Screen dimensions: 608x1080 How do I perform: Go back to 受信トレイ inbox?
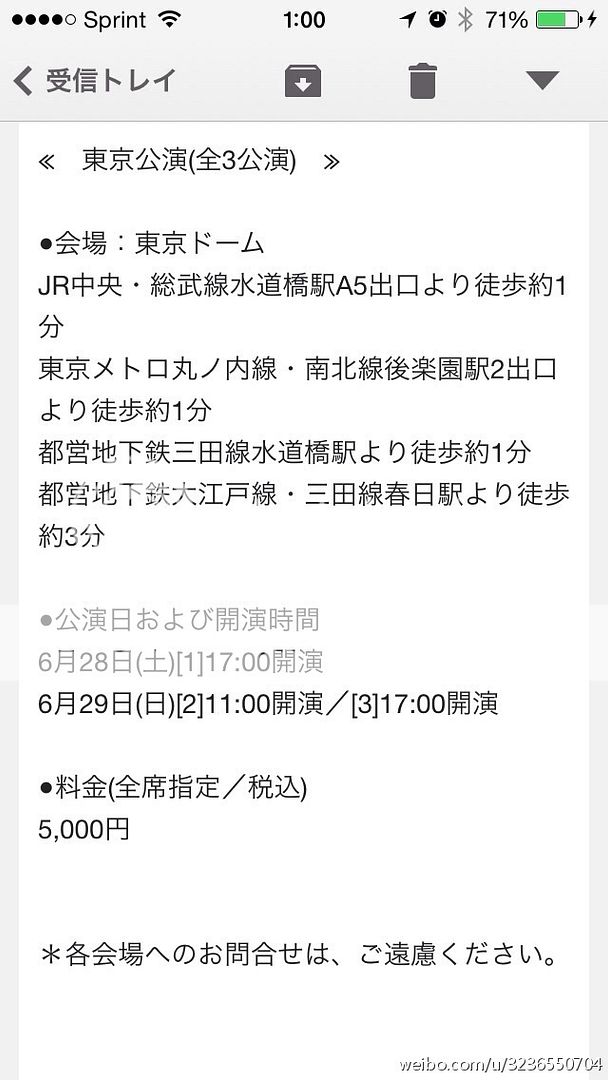(x=94, y=81)
